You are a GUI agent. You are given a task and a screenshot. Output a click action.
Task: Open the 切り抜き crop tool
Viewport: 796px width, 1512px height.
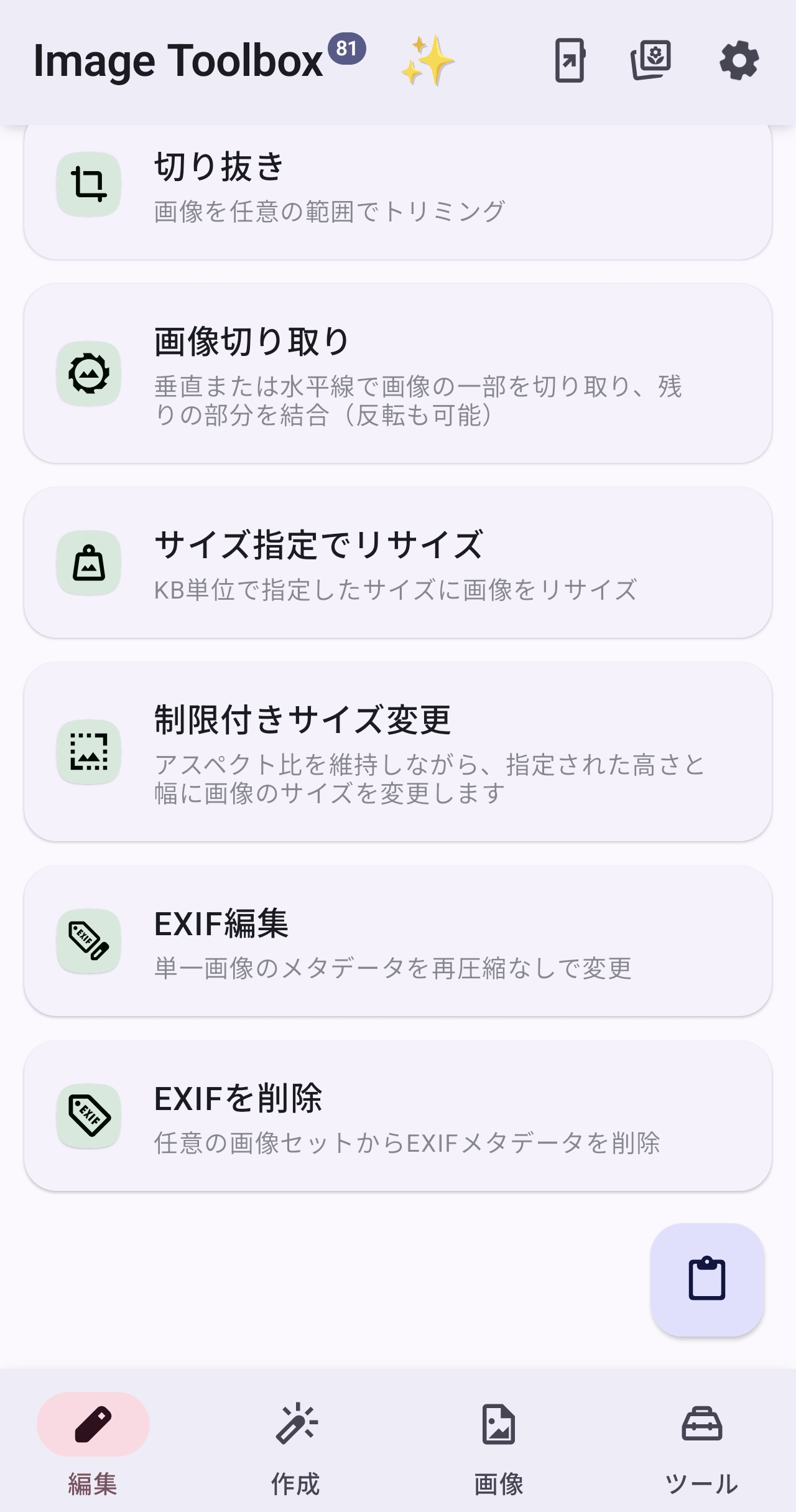click(x=398, y=187)
